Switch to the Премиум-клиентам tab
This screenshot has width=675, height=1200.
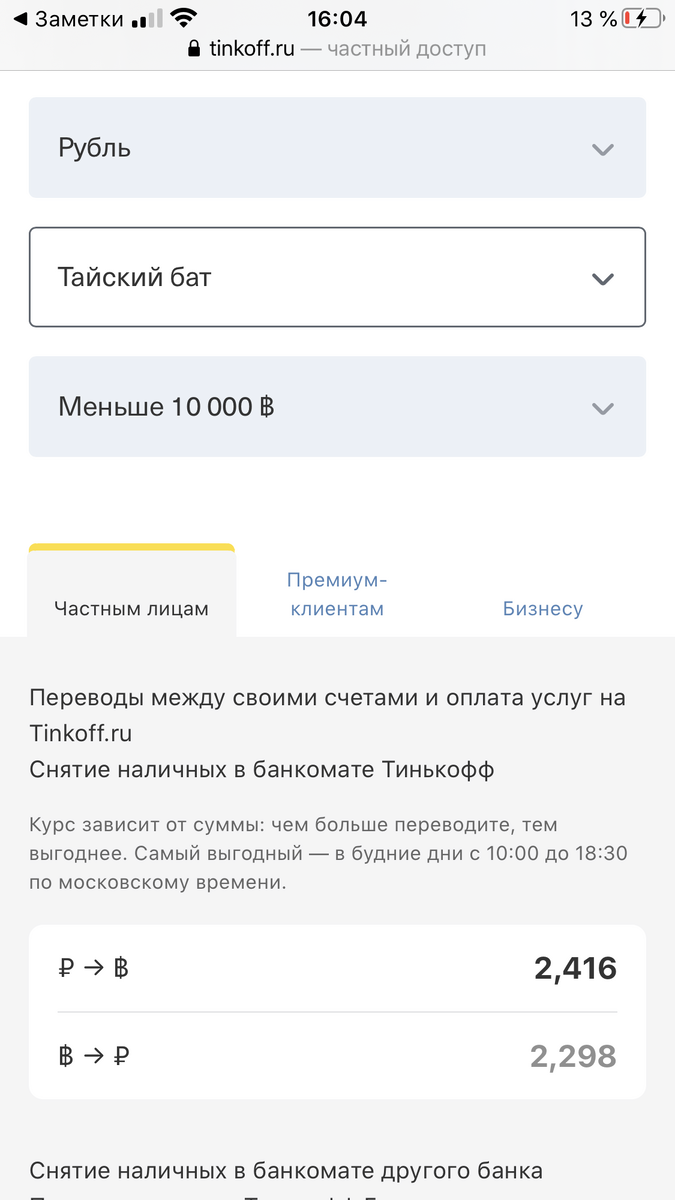[x=337, y=594]
